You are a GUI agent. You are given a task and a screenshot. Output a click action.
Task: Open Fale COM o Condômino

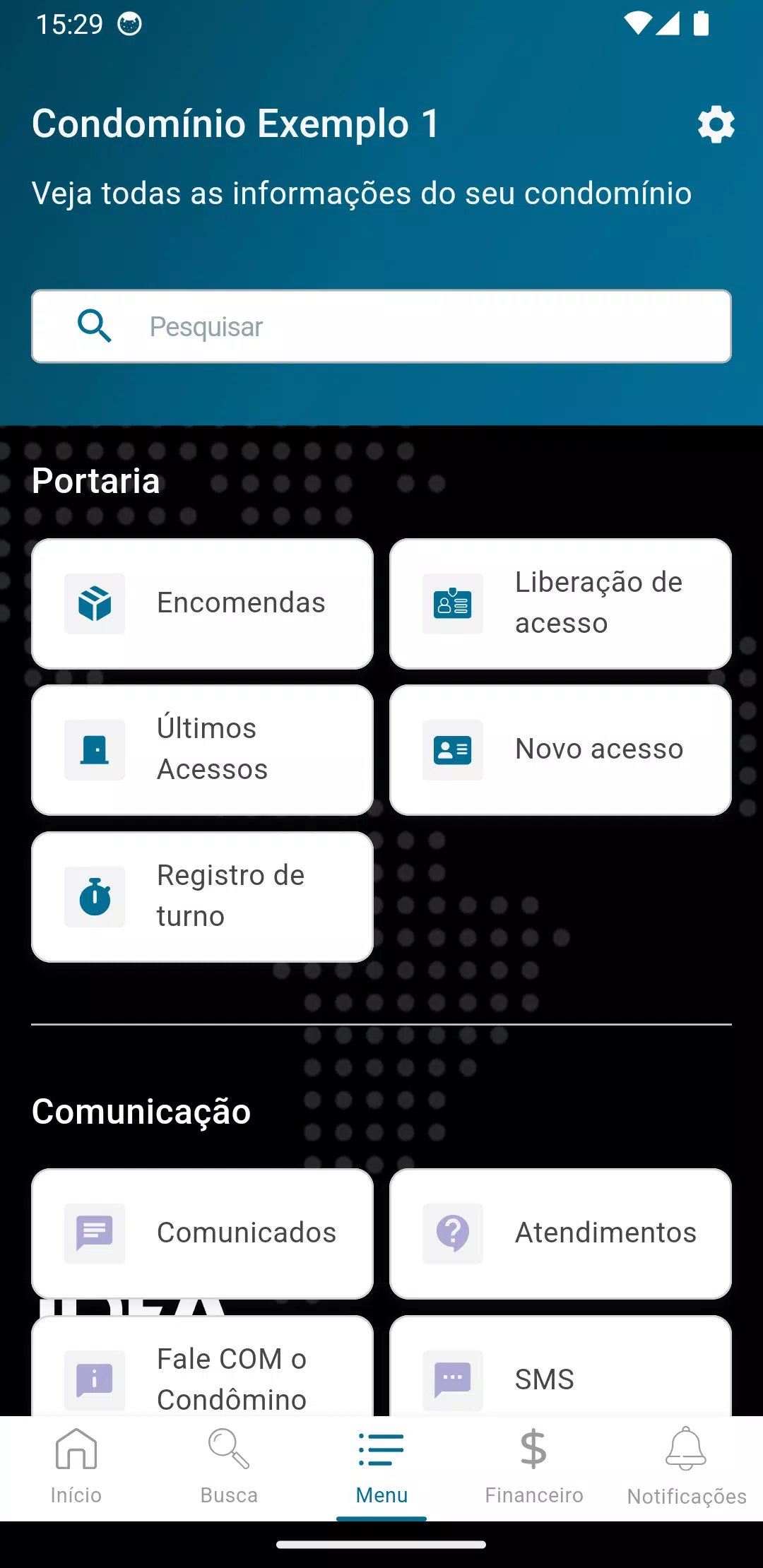pyautogui.click(x=203, y=1366)
